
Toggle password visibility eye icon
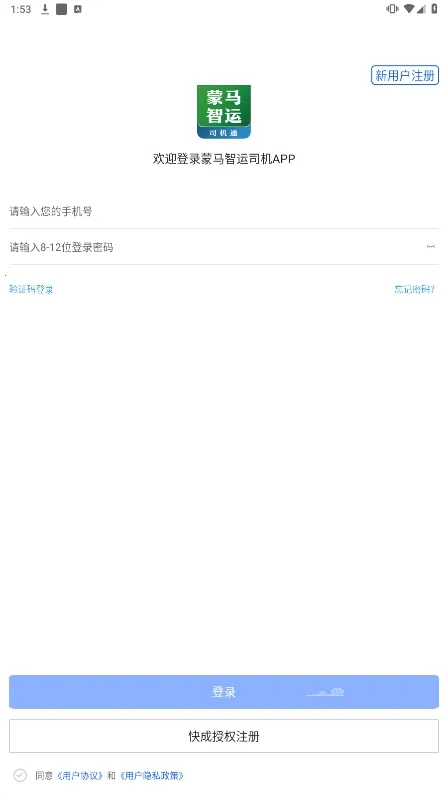431,247
